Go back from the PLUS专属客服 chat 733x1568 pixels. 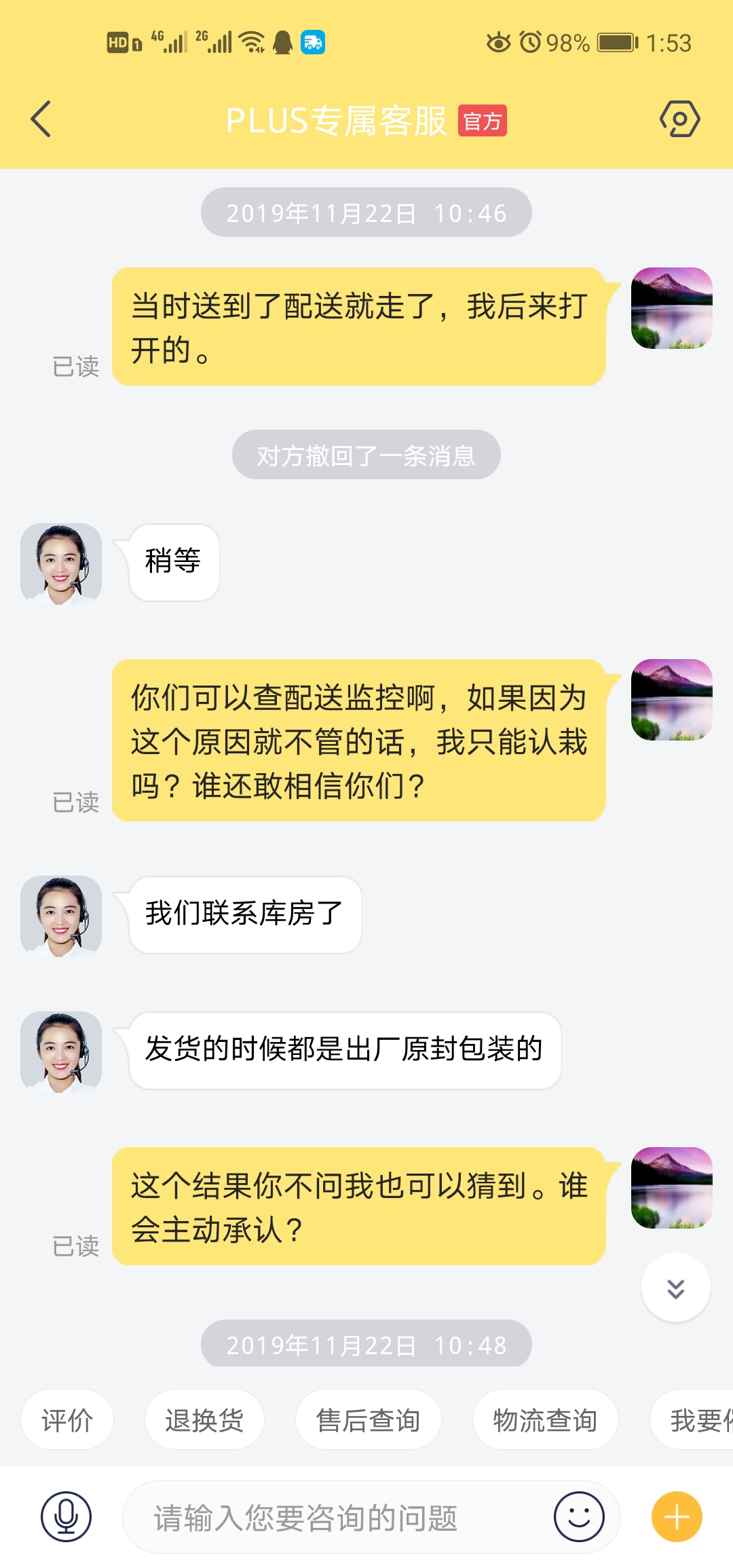click(41, 119)
